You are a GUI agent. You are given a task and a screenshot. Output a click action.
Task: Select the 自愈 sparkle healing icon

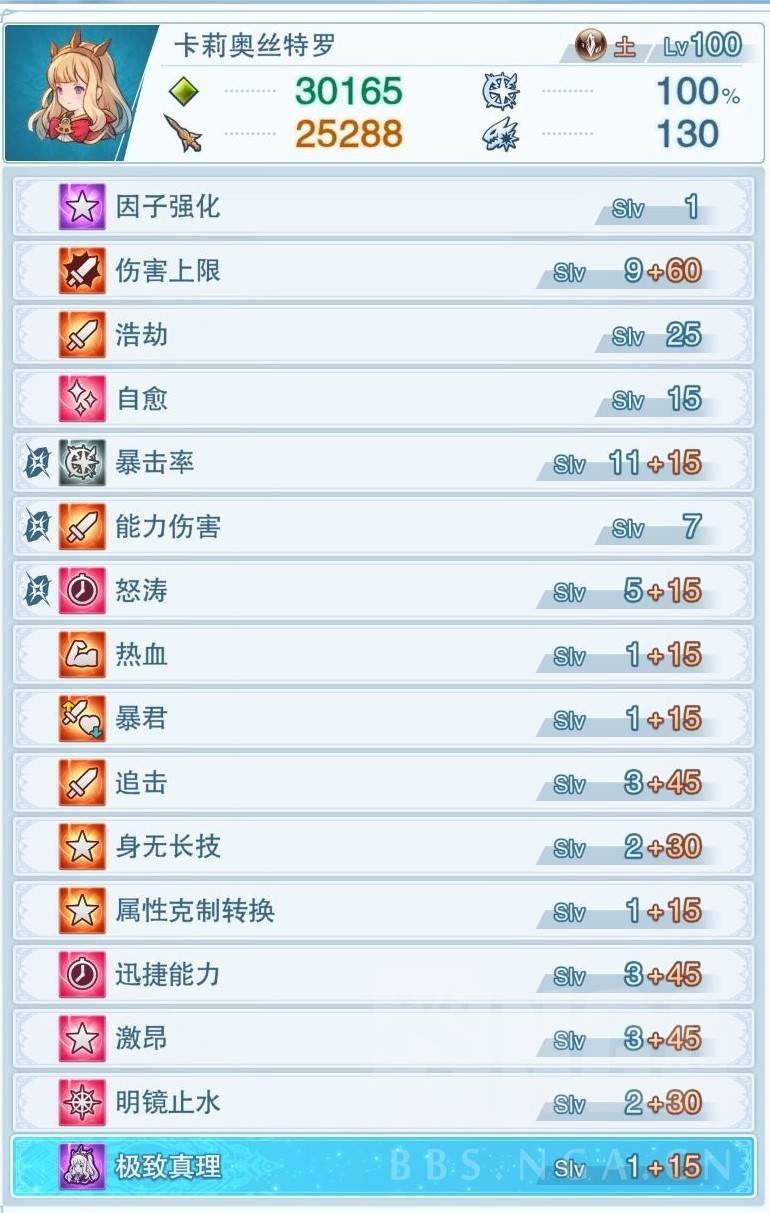(x=80, y=399)
